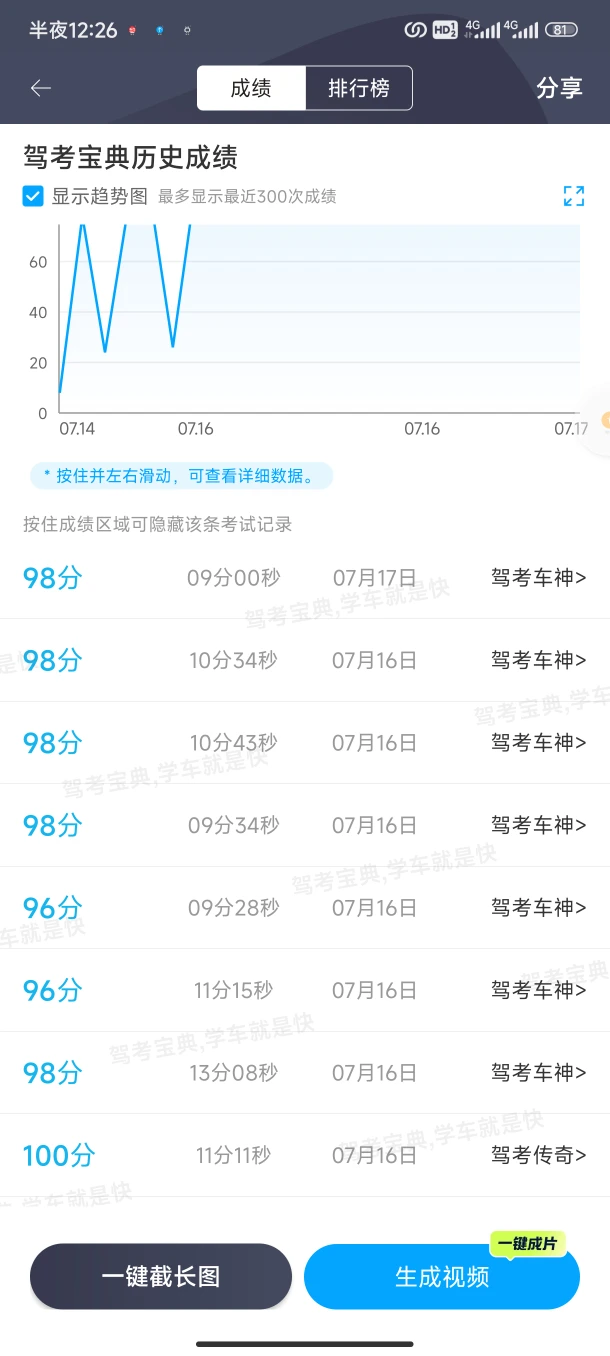Tap 生成视频 to generate a video
The height and width of the screenshot is (1356, 610).
tap(442, 1276)
